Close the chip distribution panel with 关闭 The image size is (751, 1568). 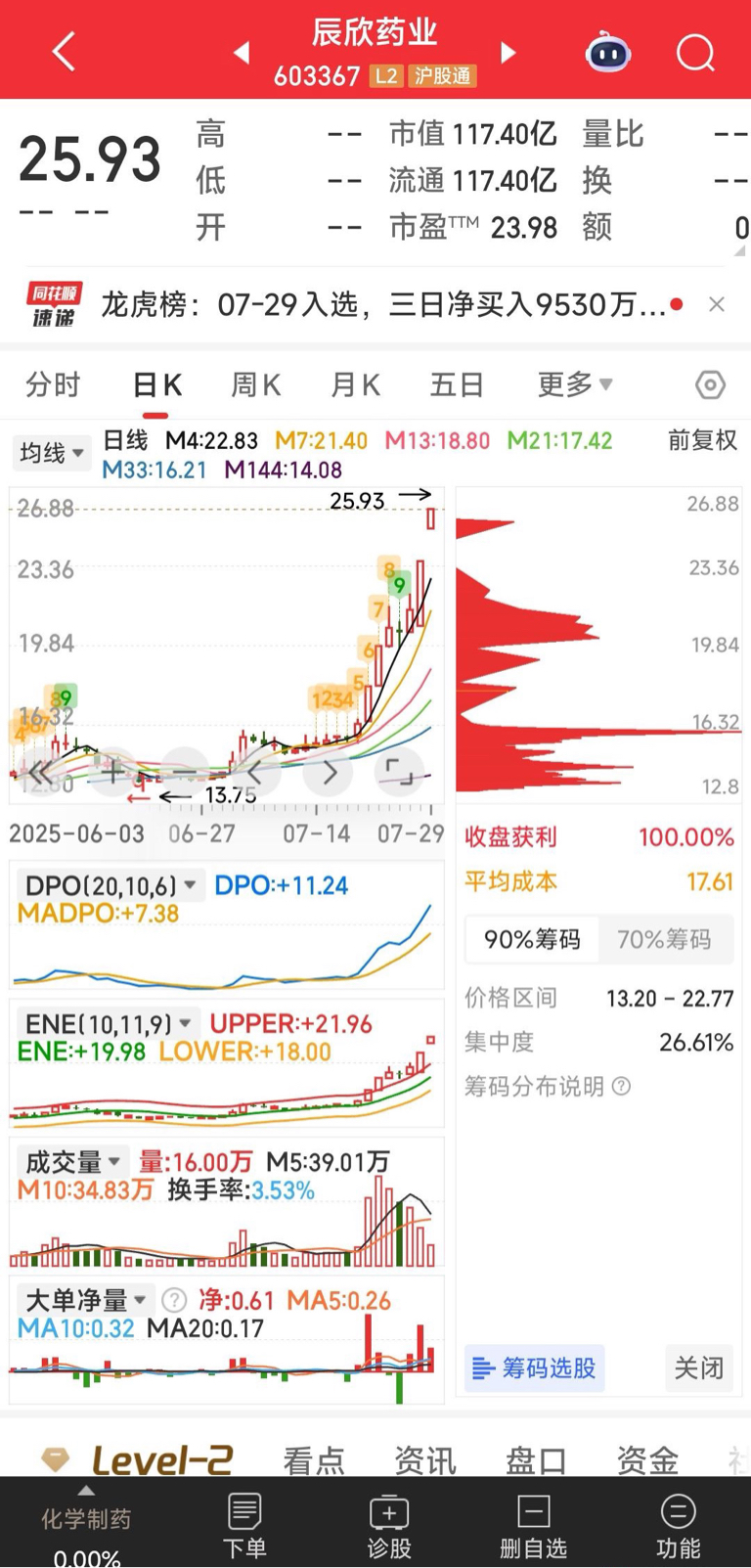[699, 1367]
